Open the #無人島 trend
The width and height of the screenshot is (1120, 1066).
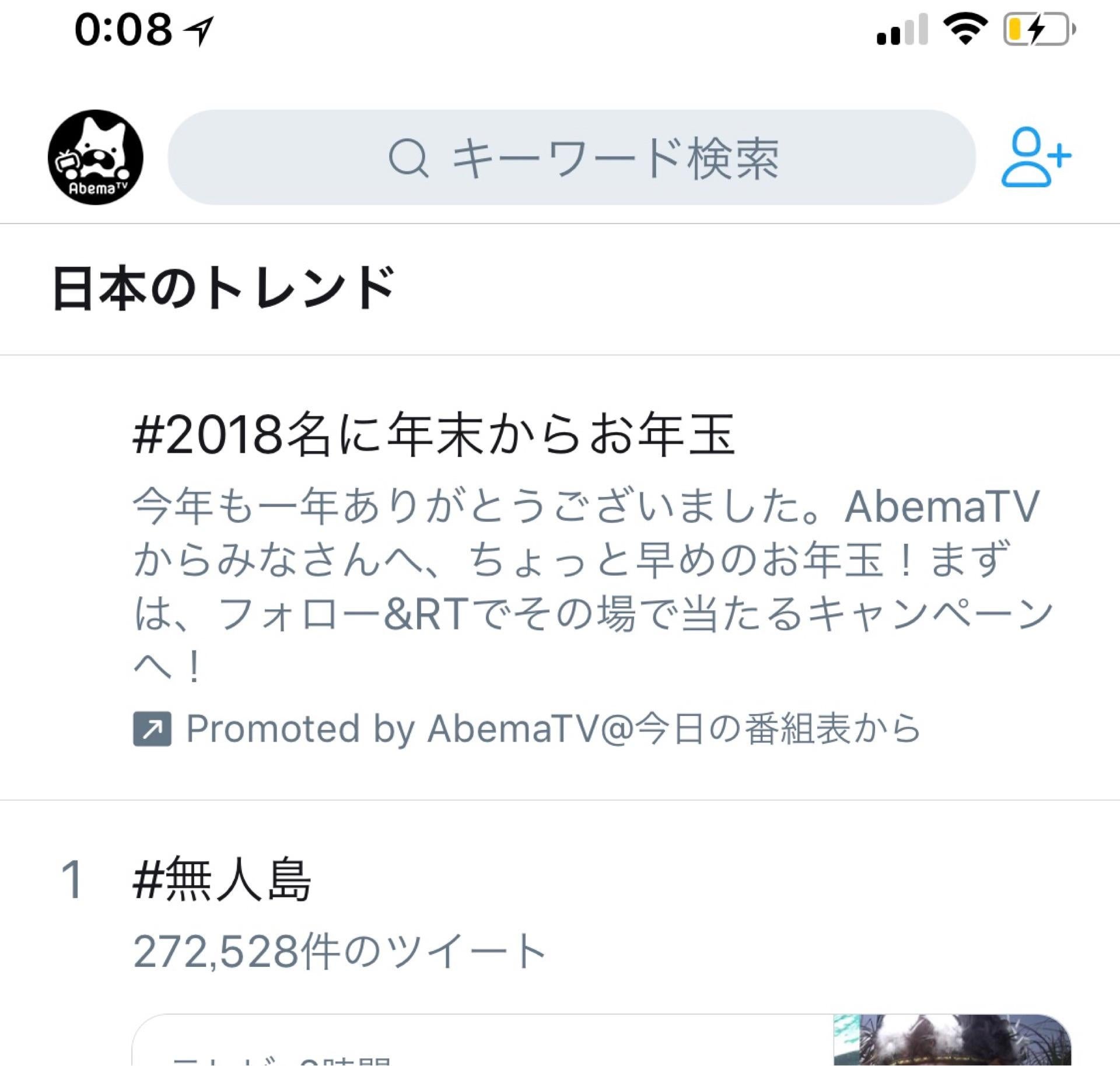[222, 881]
